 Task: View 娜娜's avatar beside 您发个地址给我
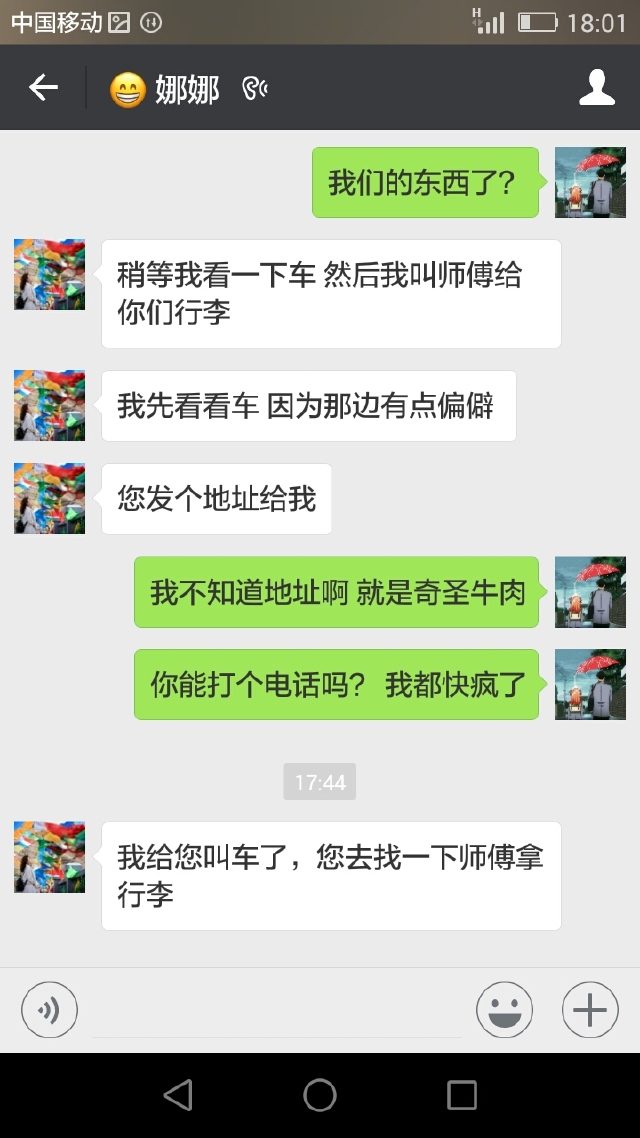click(50, 498)
